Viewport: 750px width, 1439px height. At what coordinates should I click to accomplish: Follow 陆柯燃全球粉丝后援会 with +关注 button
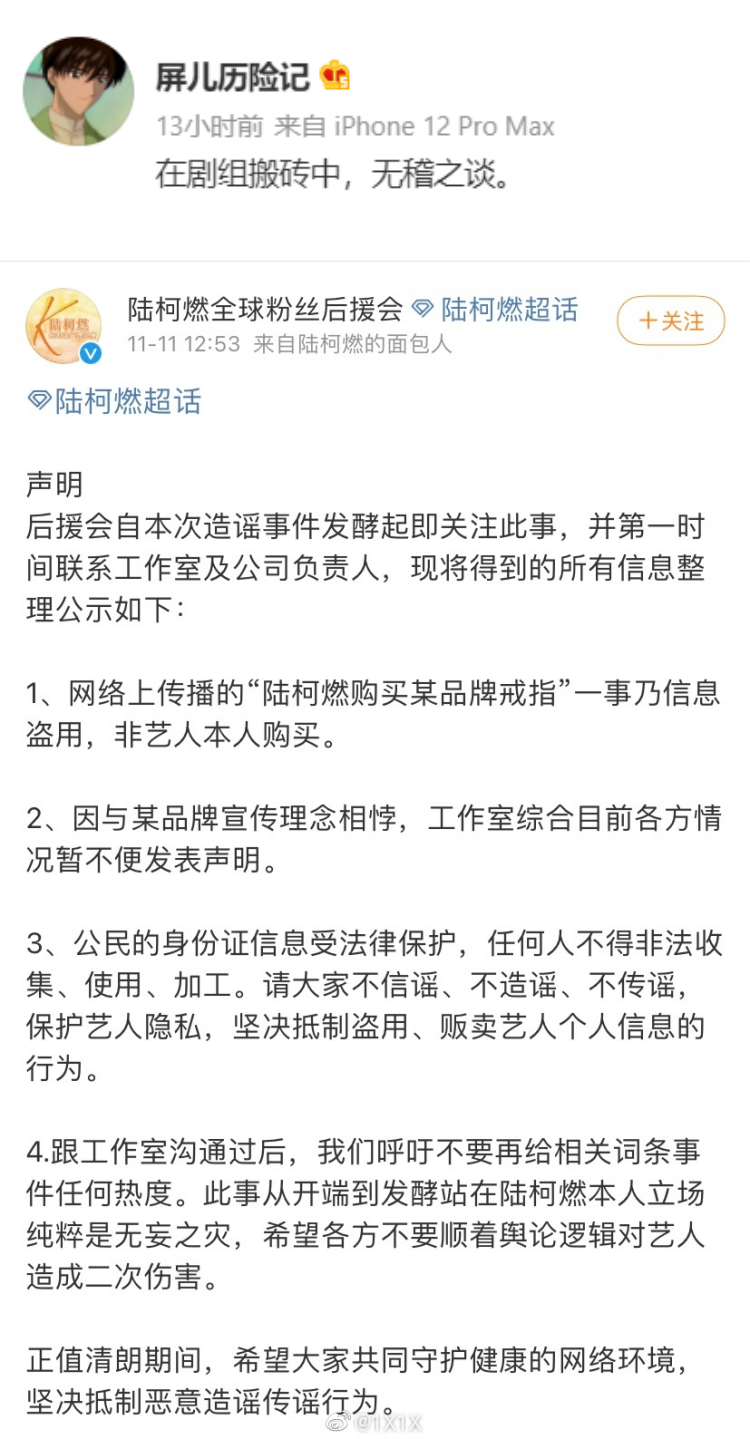point(670,321)
